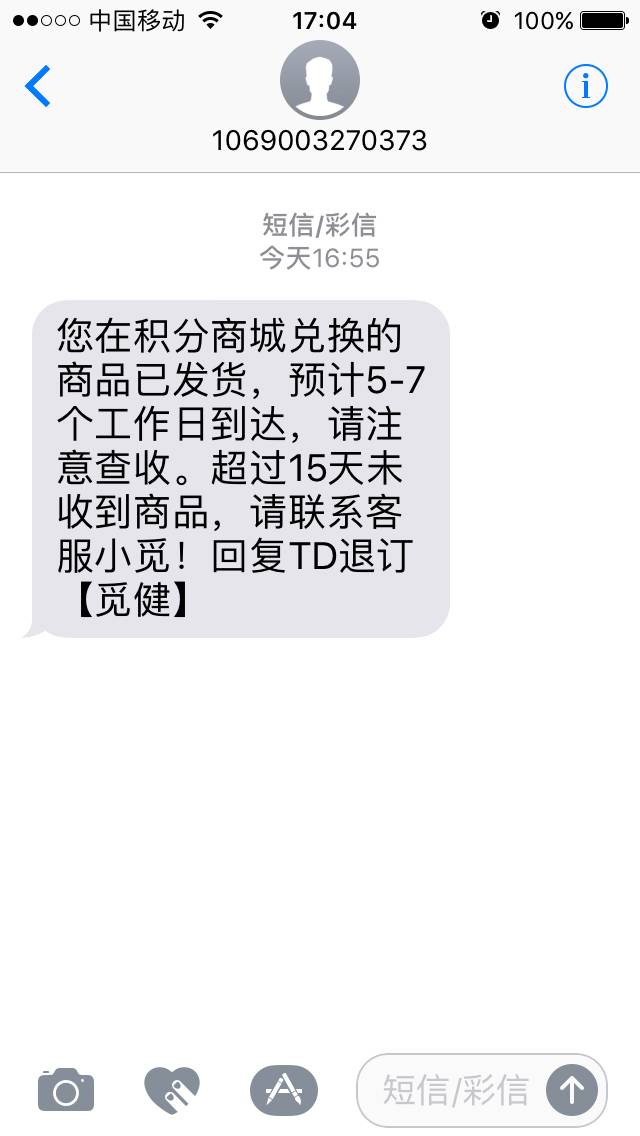Open the iMessage App Store drawer
640x1136 pixels.
(283, 1089)
